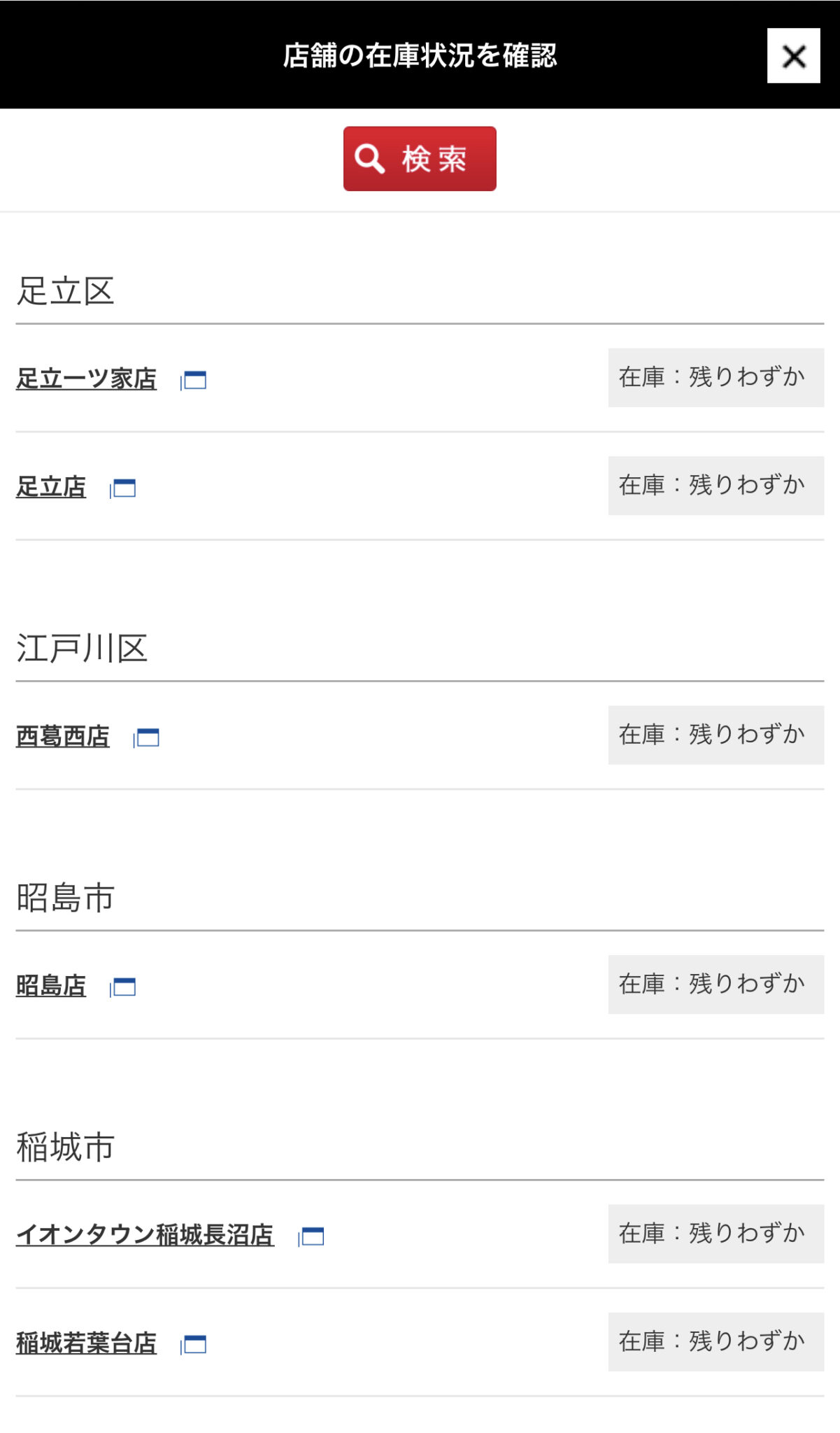The image size is (840, 1433).
Task: Open the 西葛西店 store link
Action: (62, 735)
